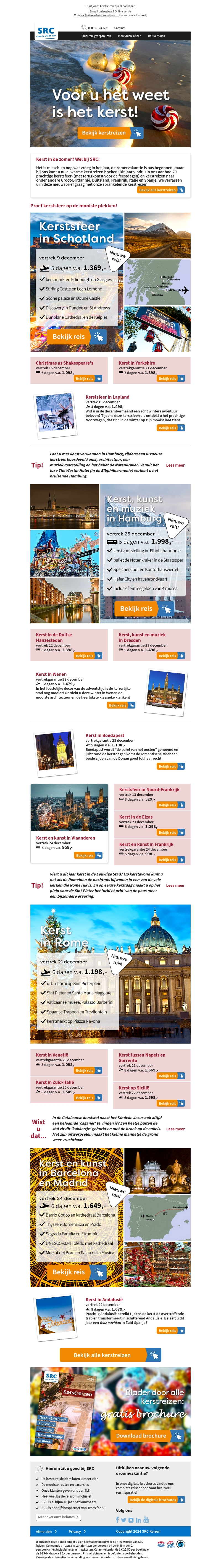
Task: Open the Online versie link
Action: (x=122, y=11)
